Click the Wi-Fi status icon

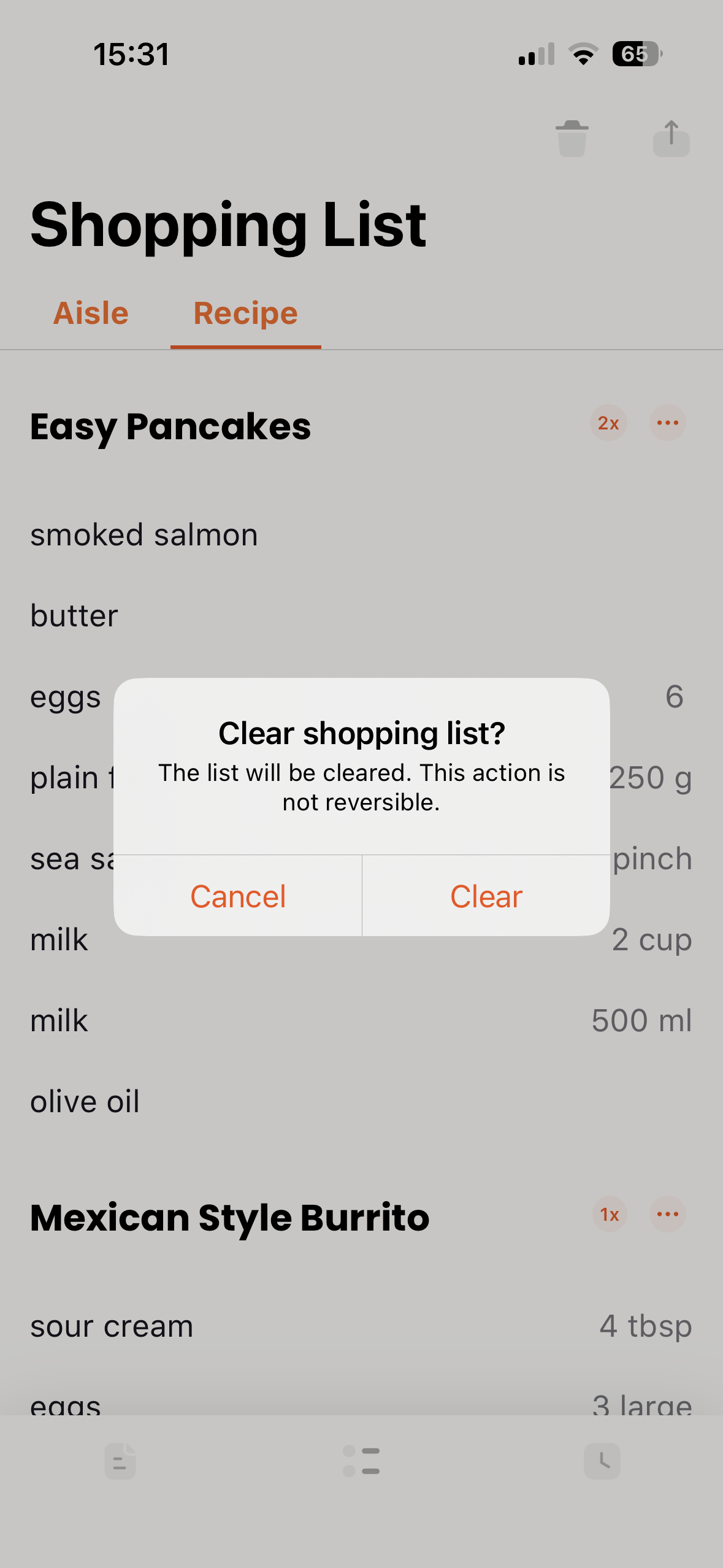pyautogui.click(x=581, y=54)
